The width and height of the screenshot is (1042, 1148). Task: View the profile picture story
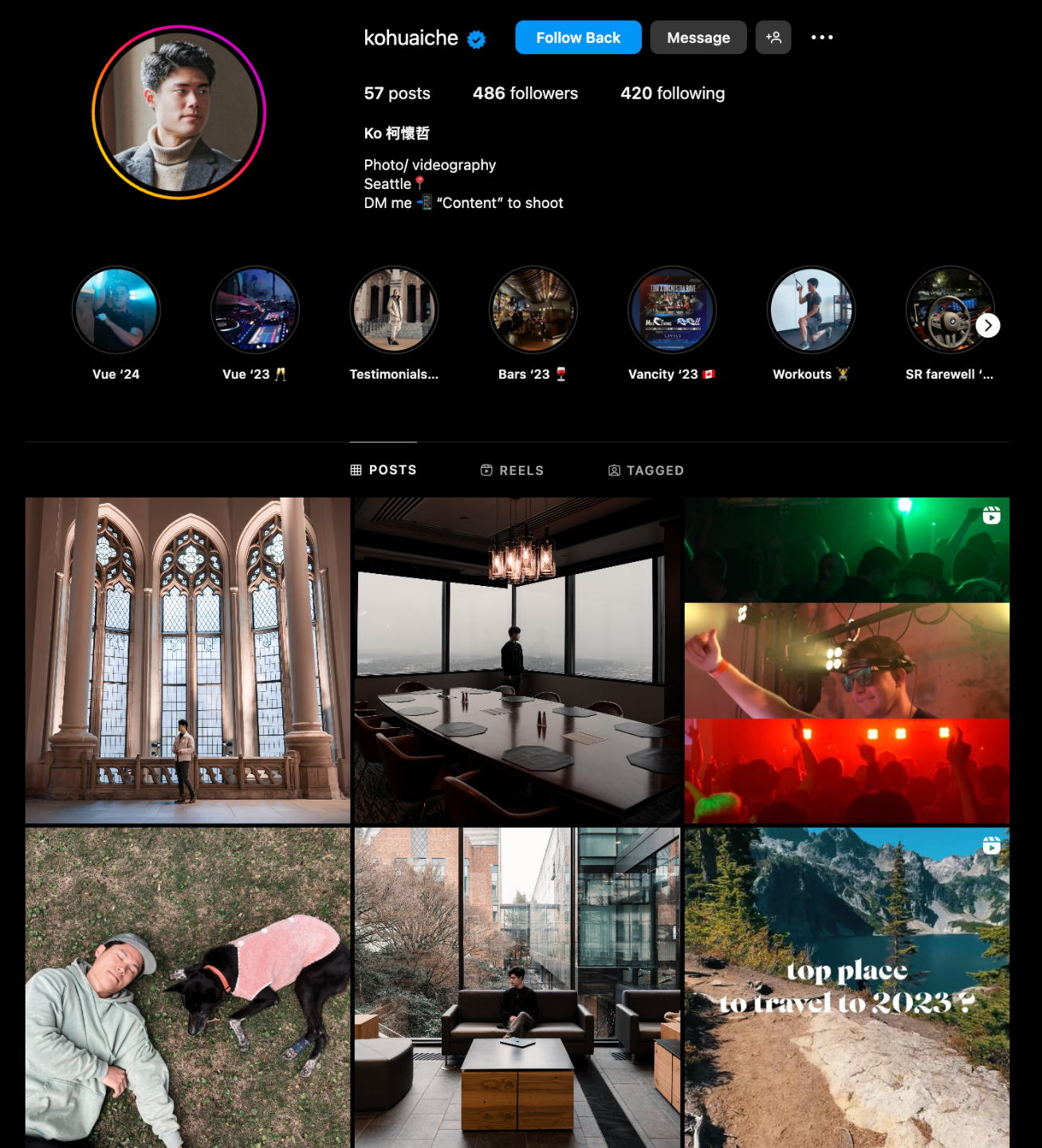(179, 112)
